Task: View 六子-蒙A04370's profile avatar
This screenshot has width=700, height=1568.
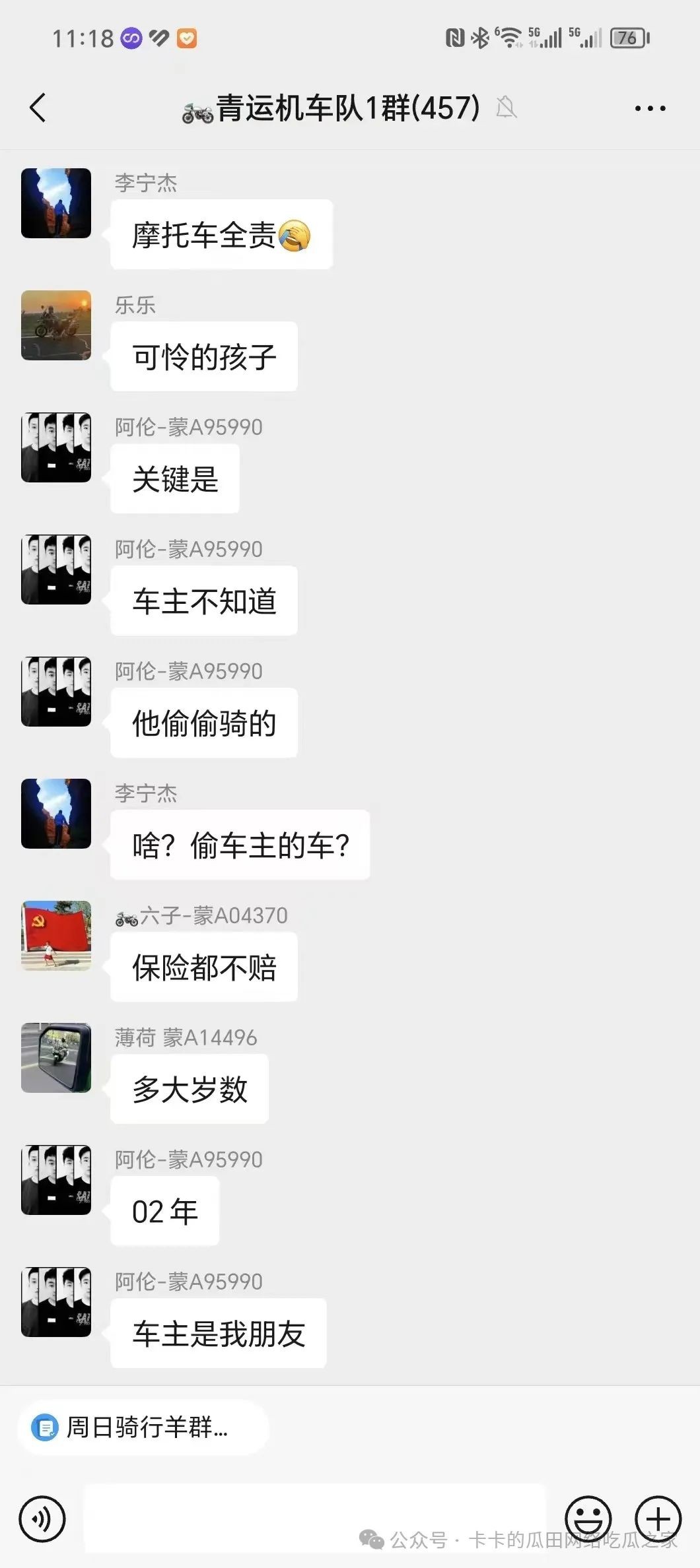Action: (56, 935)
